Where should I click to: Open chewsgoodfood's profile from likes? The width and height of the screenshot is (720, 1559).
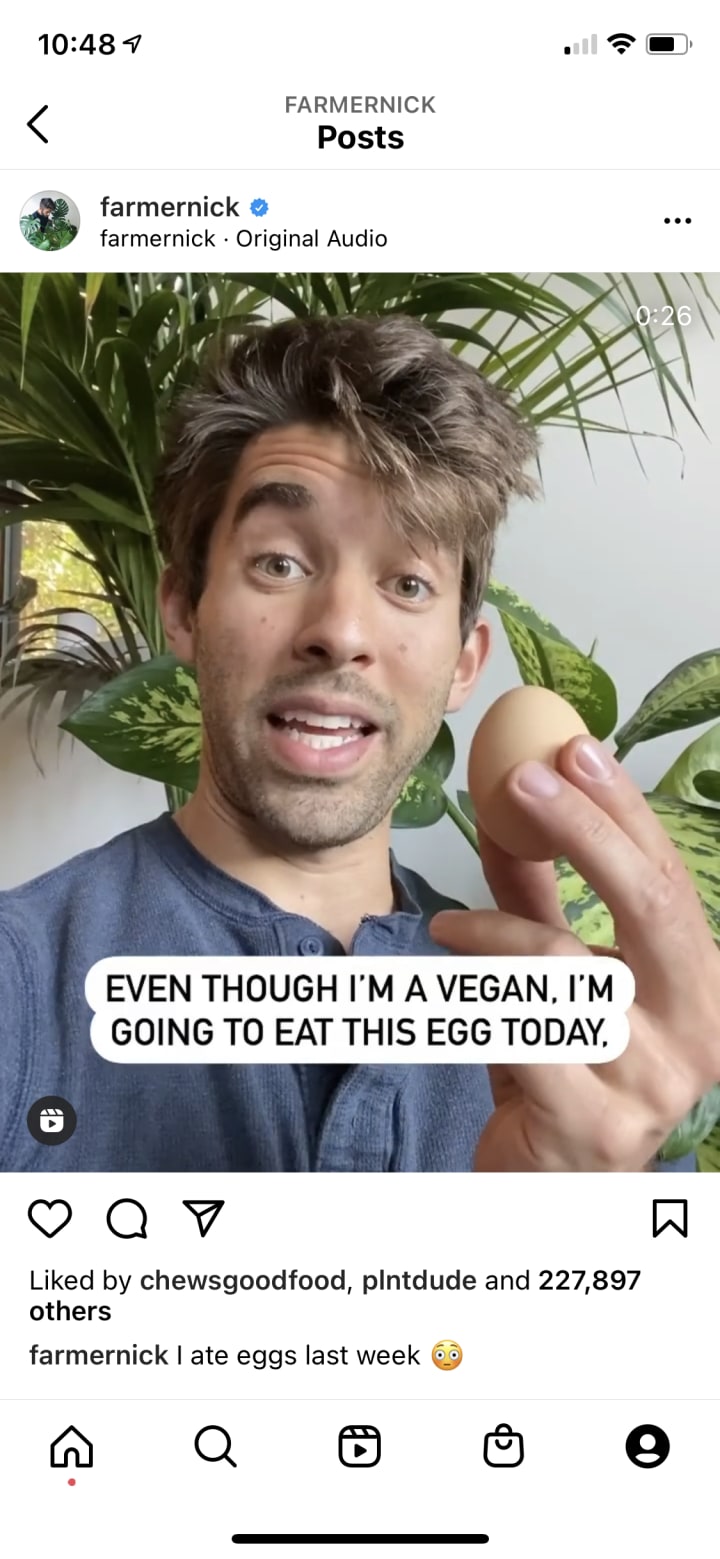[x=243, y=1280]
